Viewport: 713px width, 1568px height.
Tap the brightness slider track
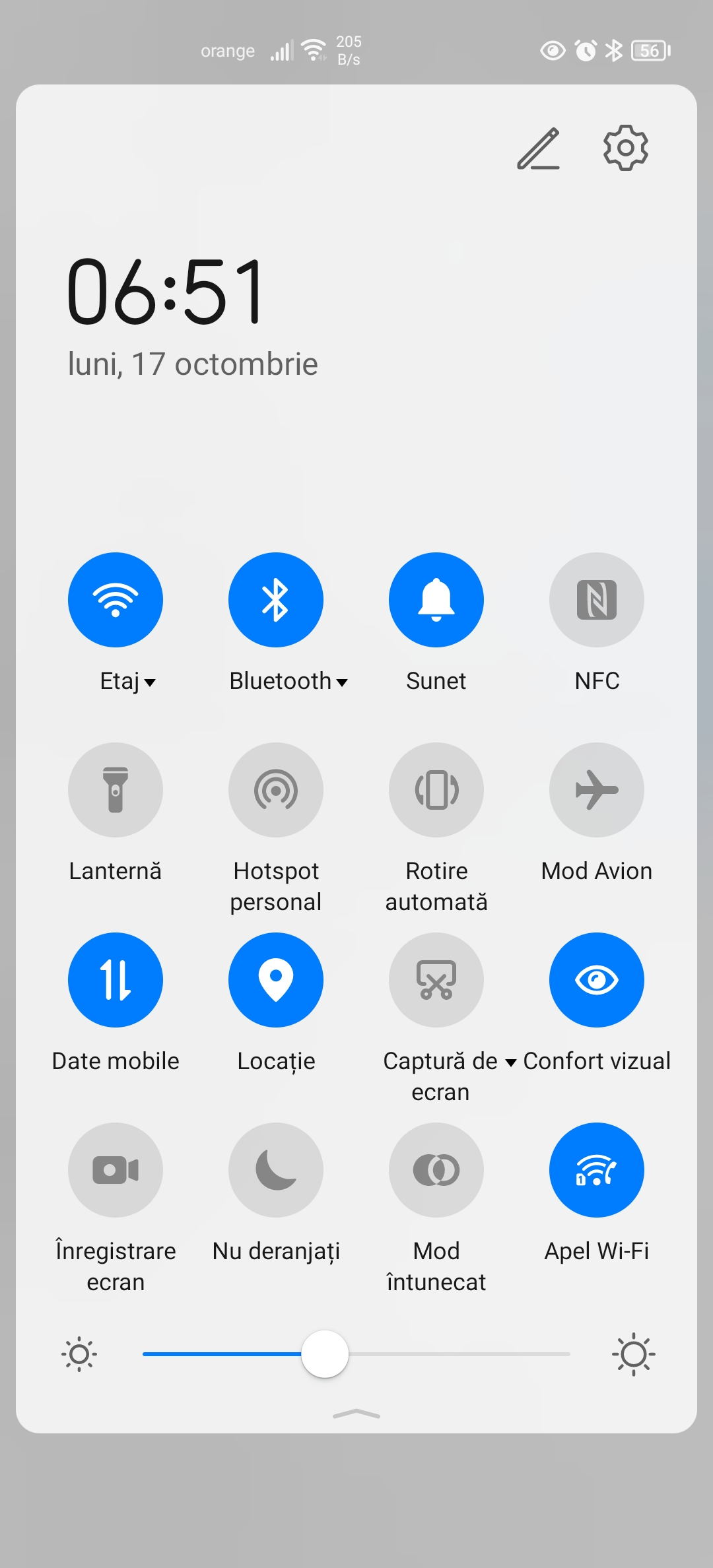click(x=462, y=1354)
